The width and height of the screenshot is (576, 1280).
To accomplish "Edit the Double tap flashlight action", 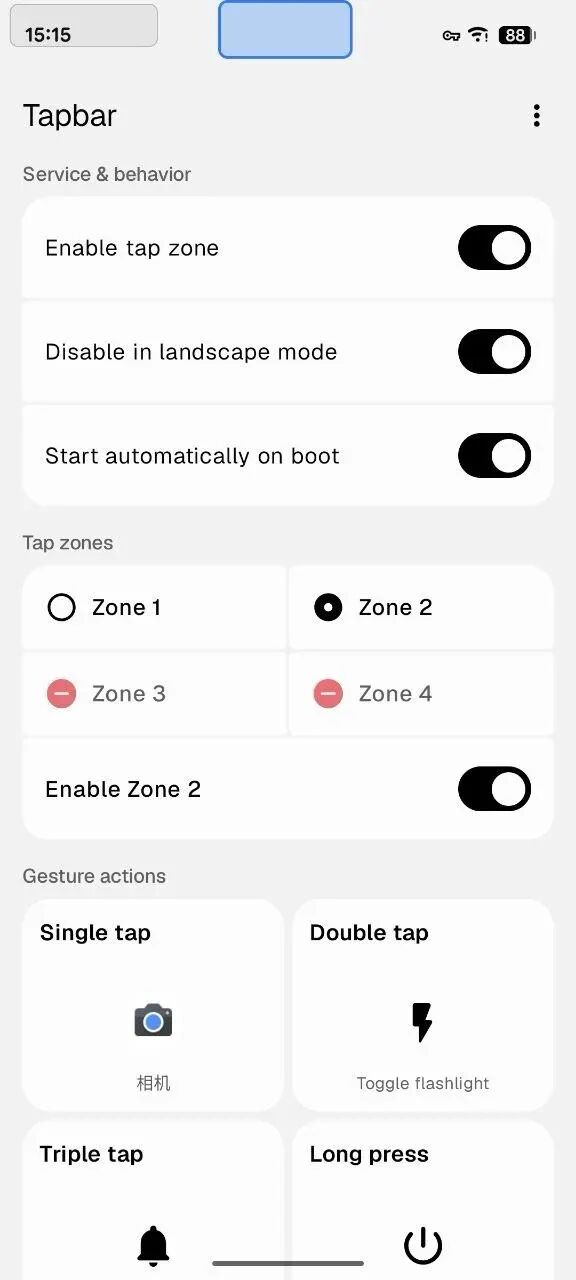I will pyautogui.click(x=423, y=1005).
